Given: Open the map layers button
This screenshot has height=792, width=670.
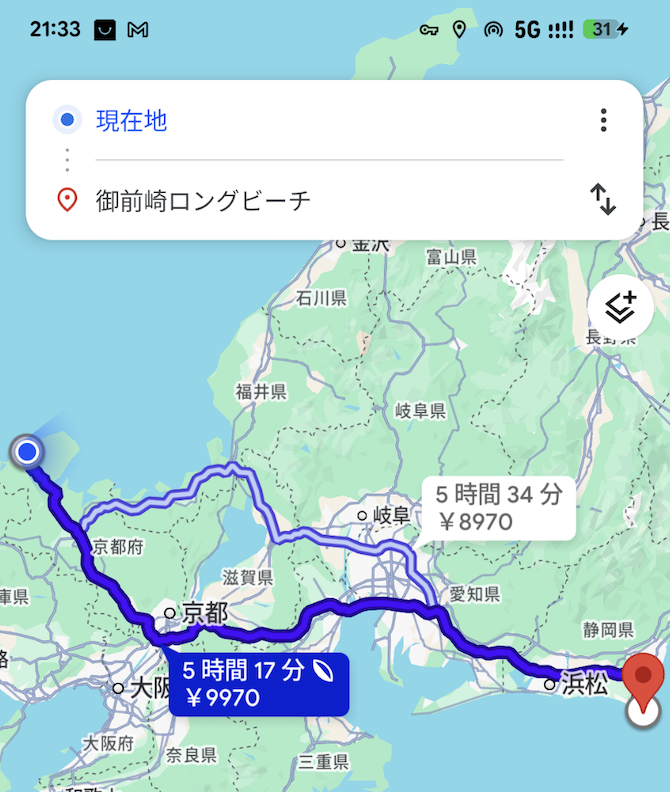Looking at the screenshot, I should [x=620, y=308].
